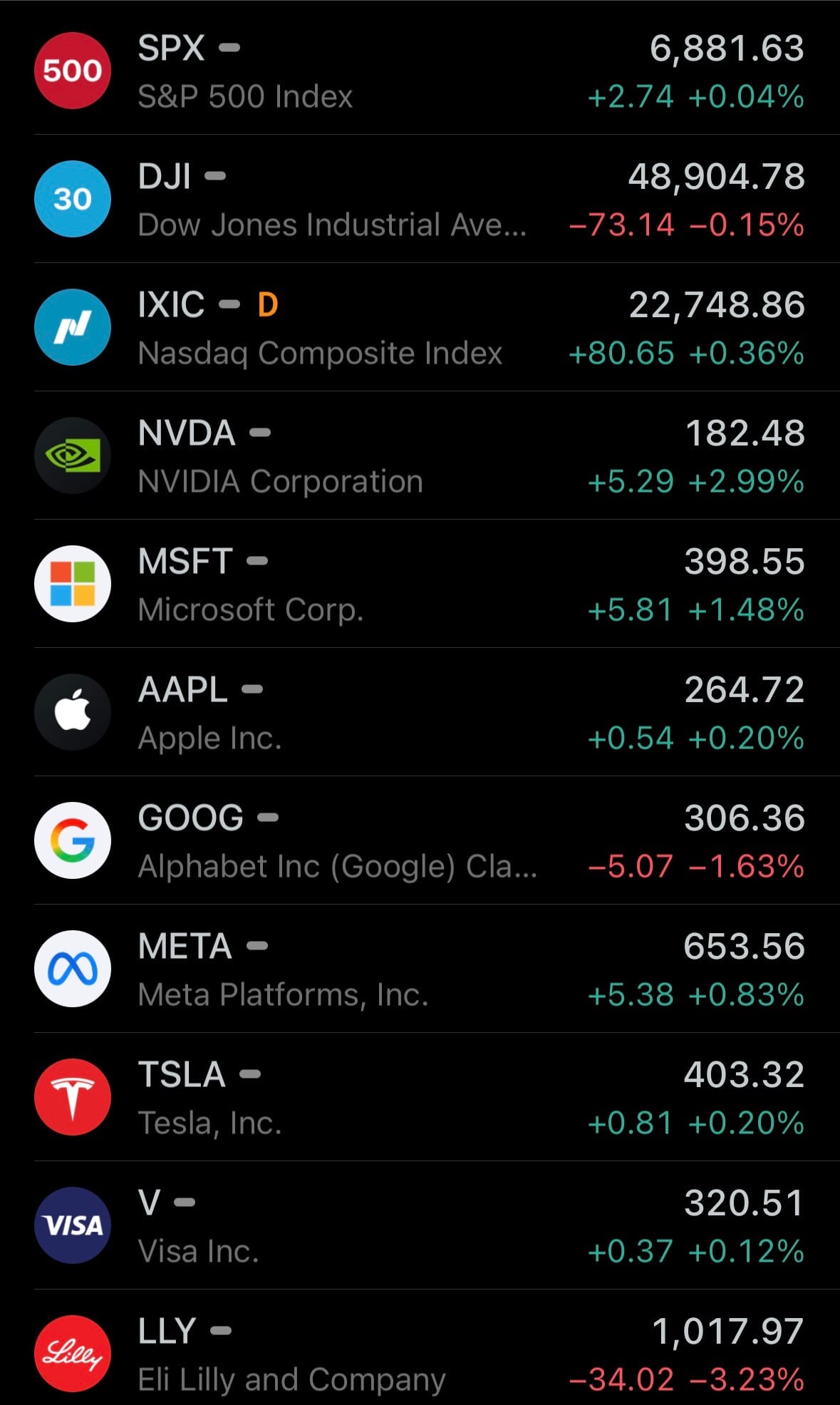Select the TSLA Tesla, Inc. row

(420, 1098)
